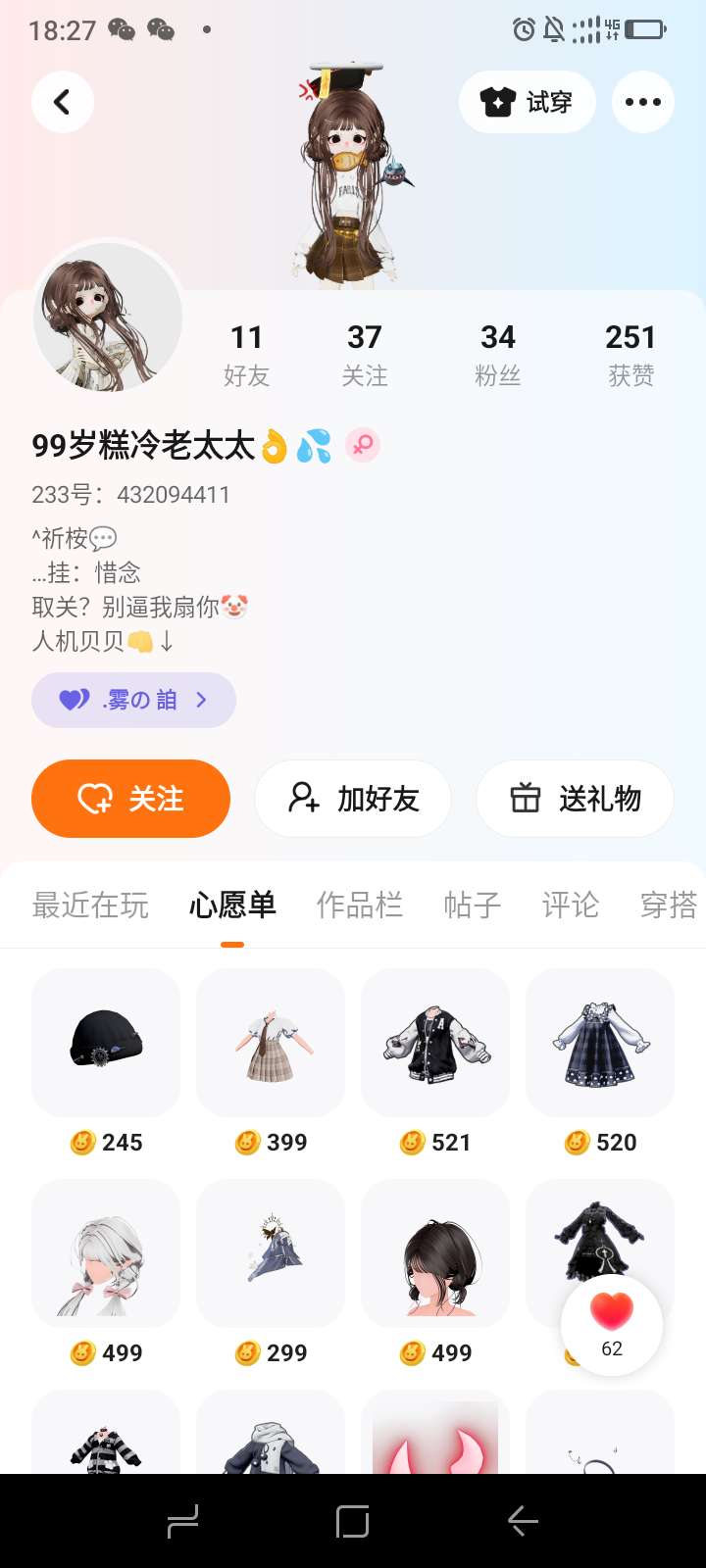The width and height of the screenshot is (706, 1568).
Task: Send a gift via 送礼物
Action: click(575, 799)
